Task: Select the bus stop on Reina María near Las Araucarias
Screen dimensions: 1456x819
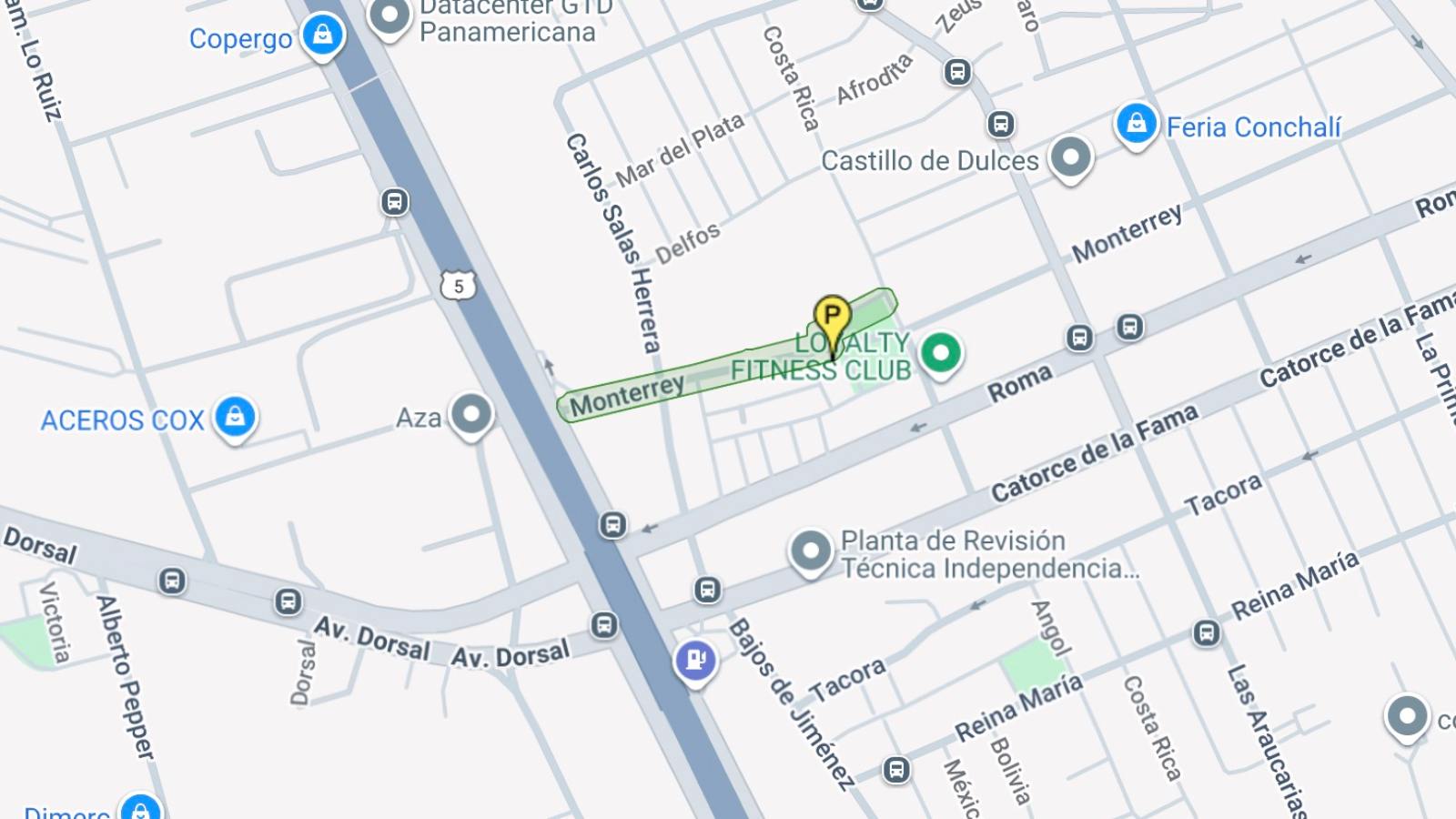Action: coord(1206,632)
